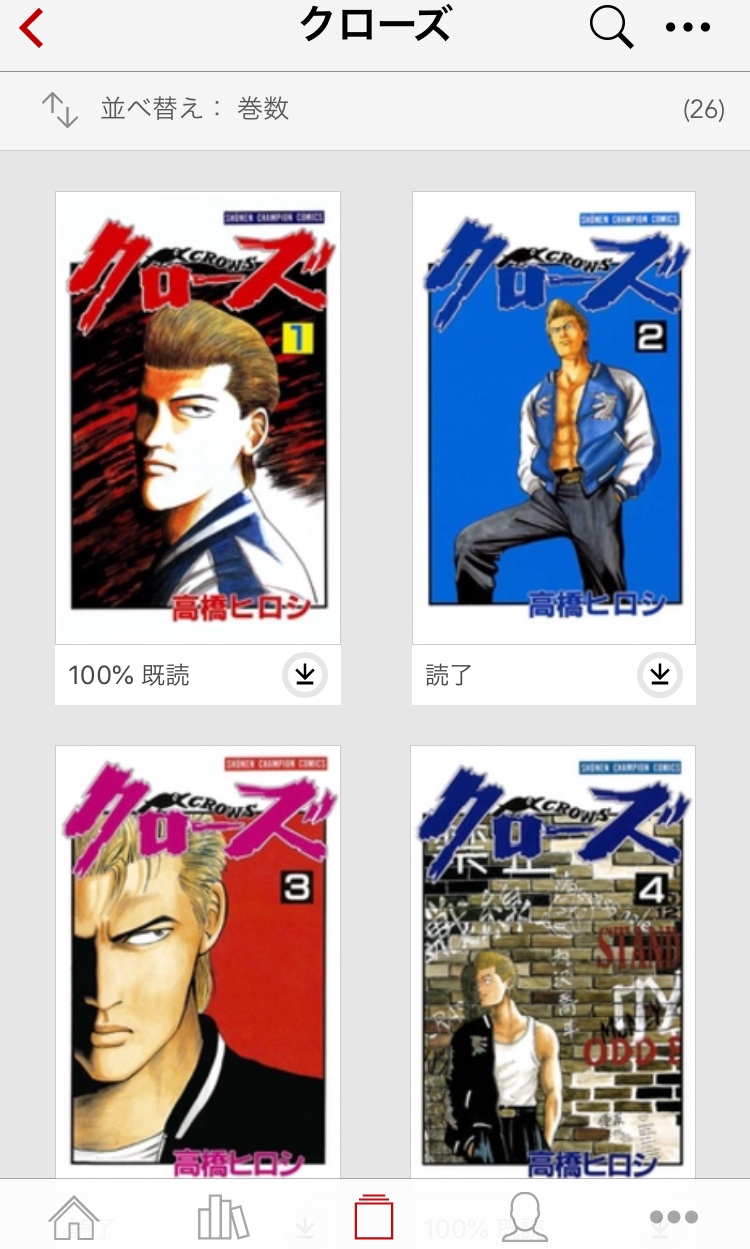This screenshot has width=750, height=1249.
Task: Open クローズ volume 2 cover
Action: point(554,417)
